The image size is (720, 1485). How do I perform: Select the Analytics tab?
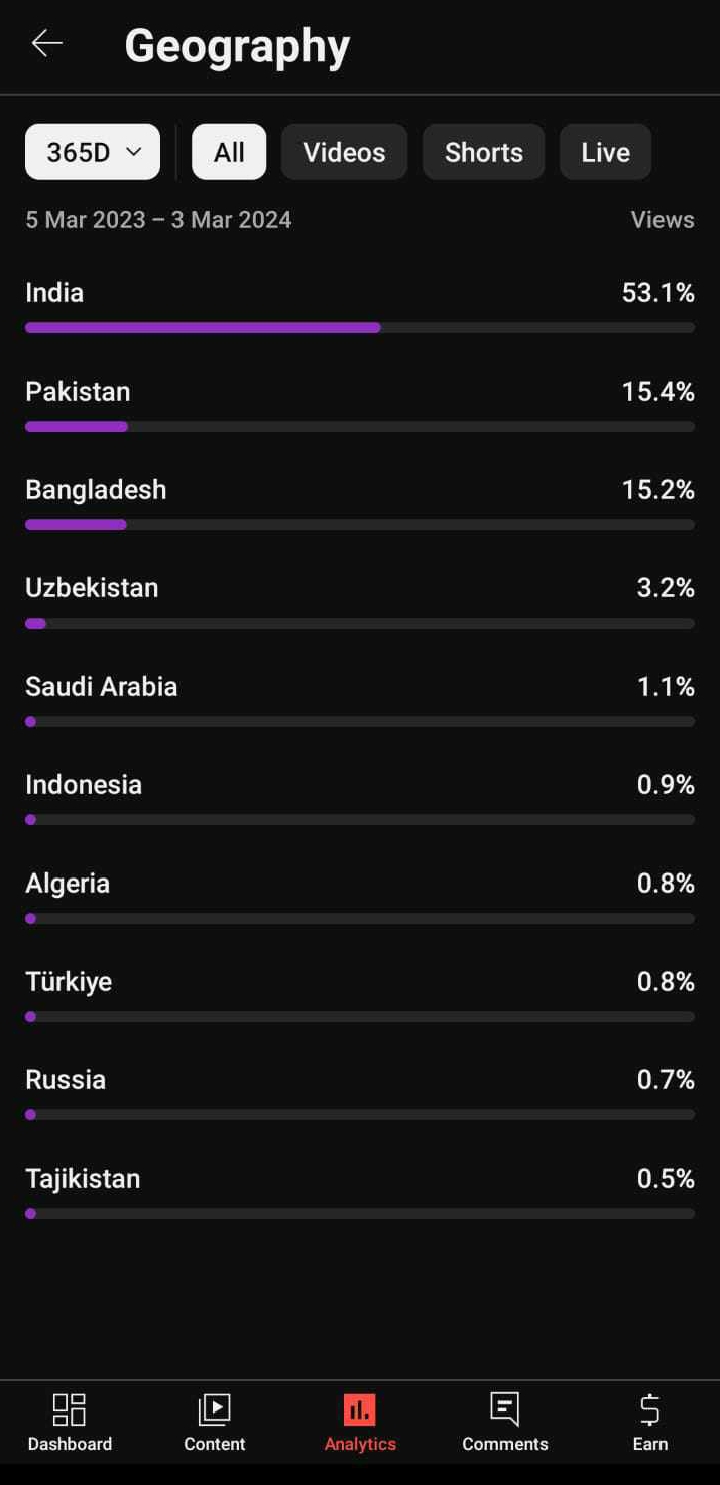click(x=360, y=1422)
